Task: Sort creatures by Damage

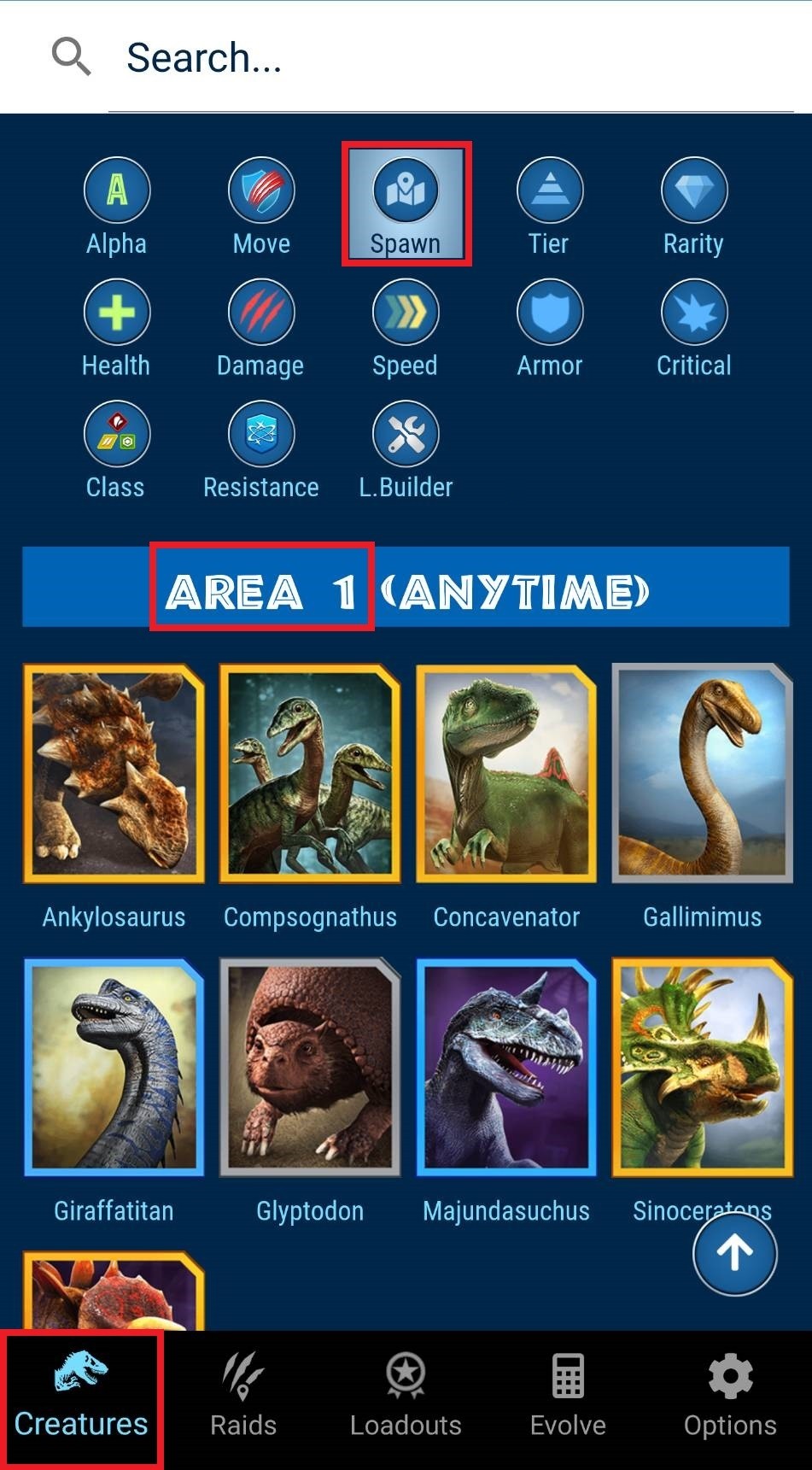Action: [261, 327]
